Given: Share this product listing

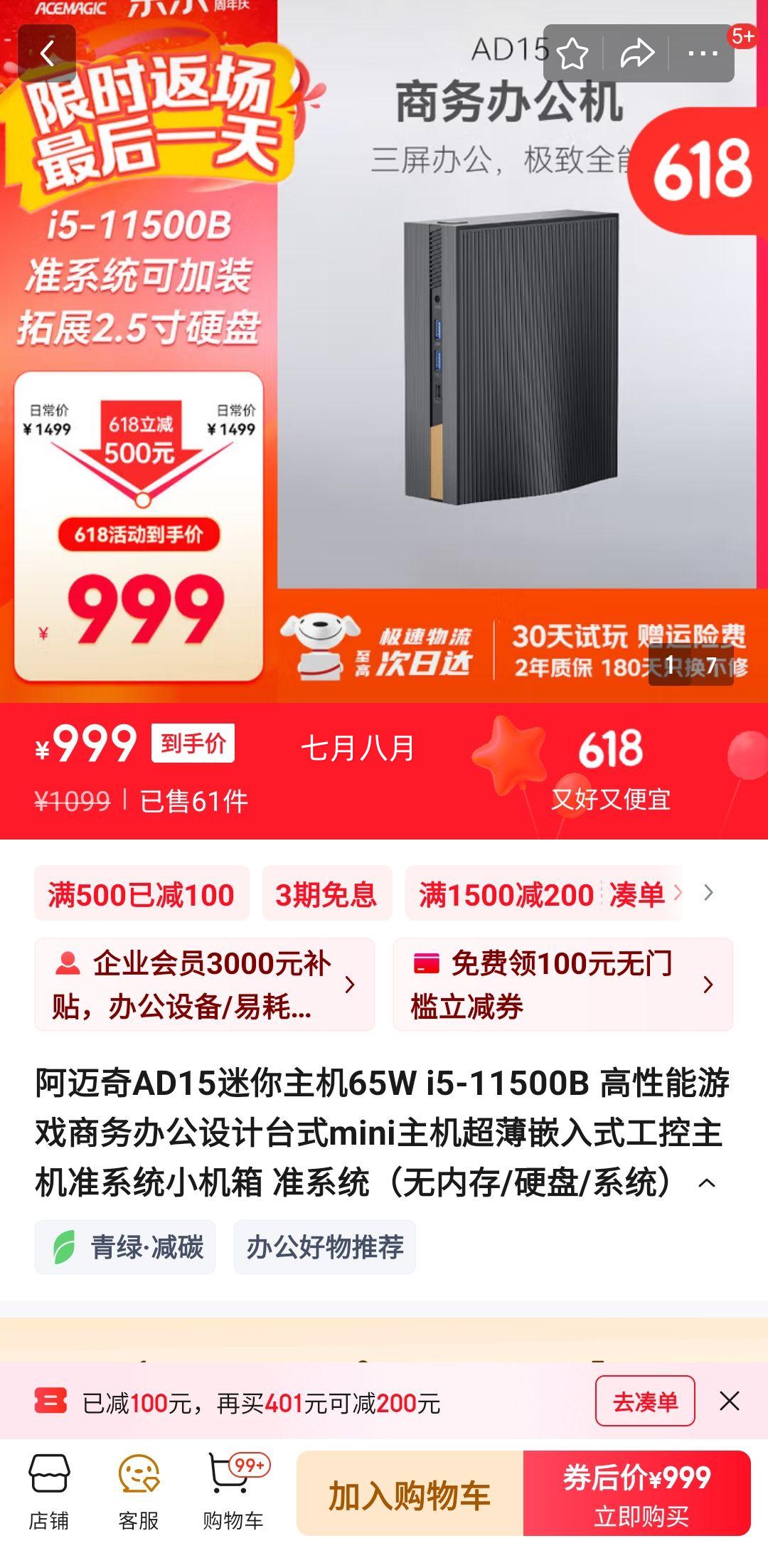Looking at the screenshot, I should 636,53.
